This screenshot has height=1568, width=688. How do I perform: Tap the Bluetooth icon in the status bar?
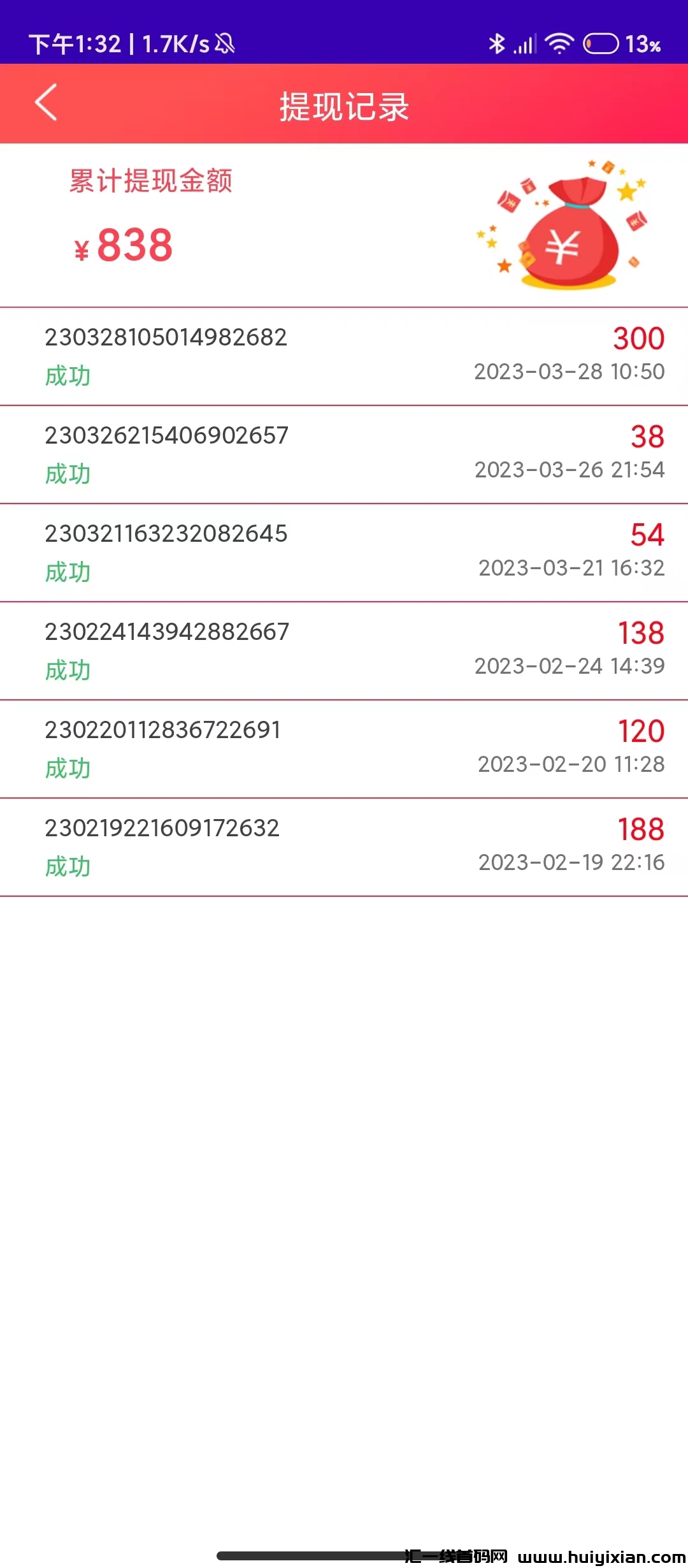pos(496,43)
